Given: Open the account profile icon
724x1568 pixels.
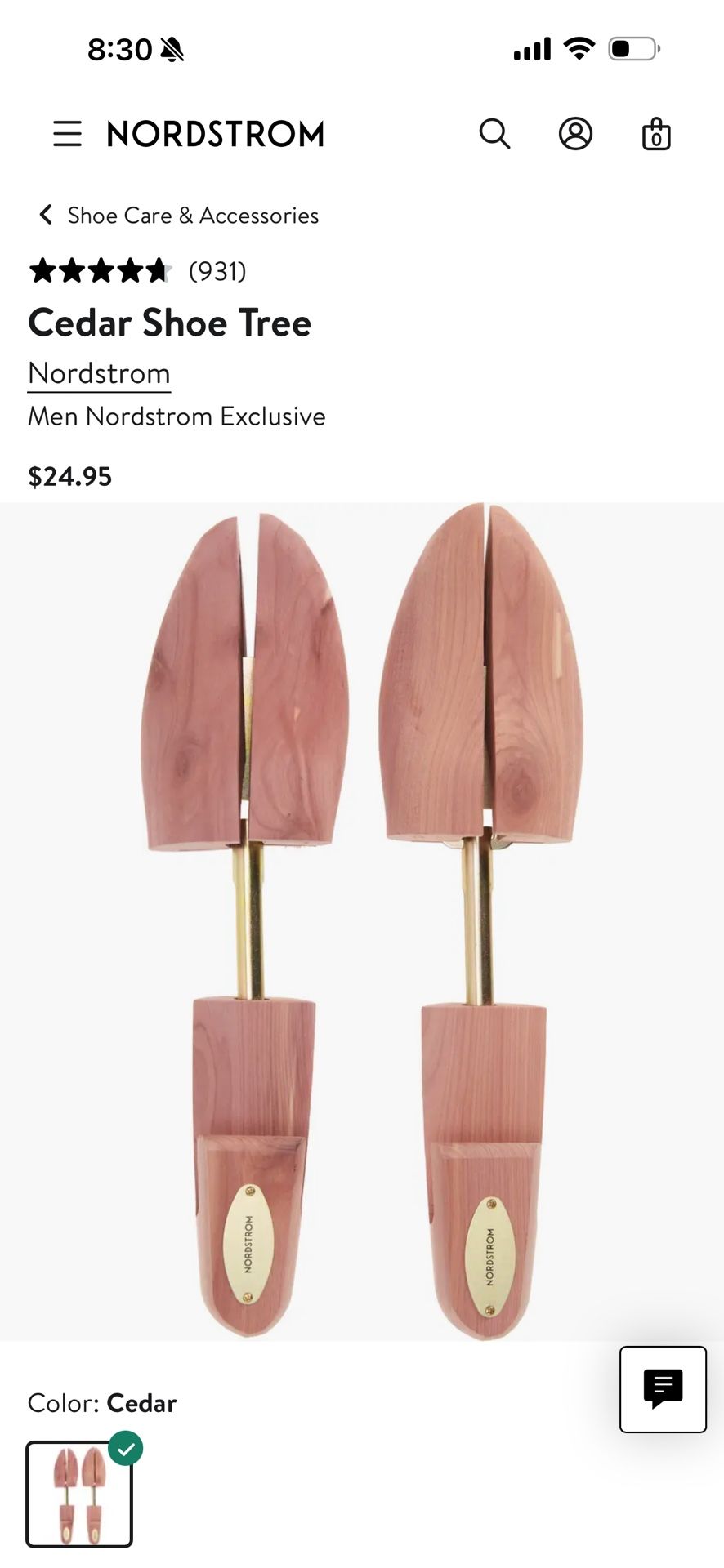Looking at the screenshot, I should pos(575,134).
